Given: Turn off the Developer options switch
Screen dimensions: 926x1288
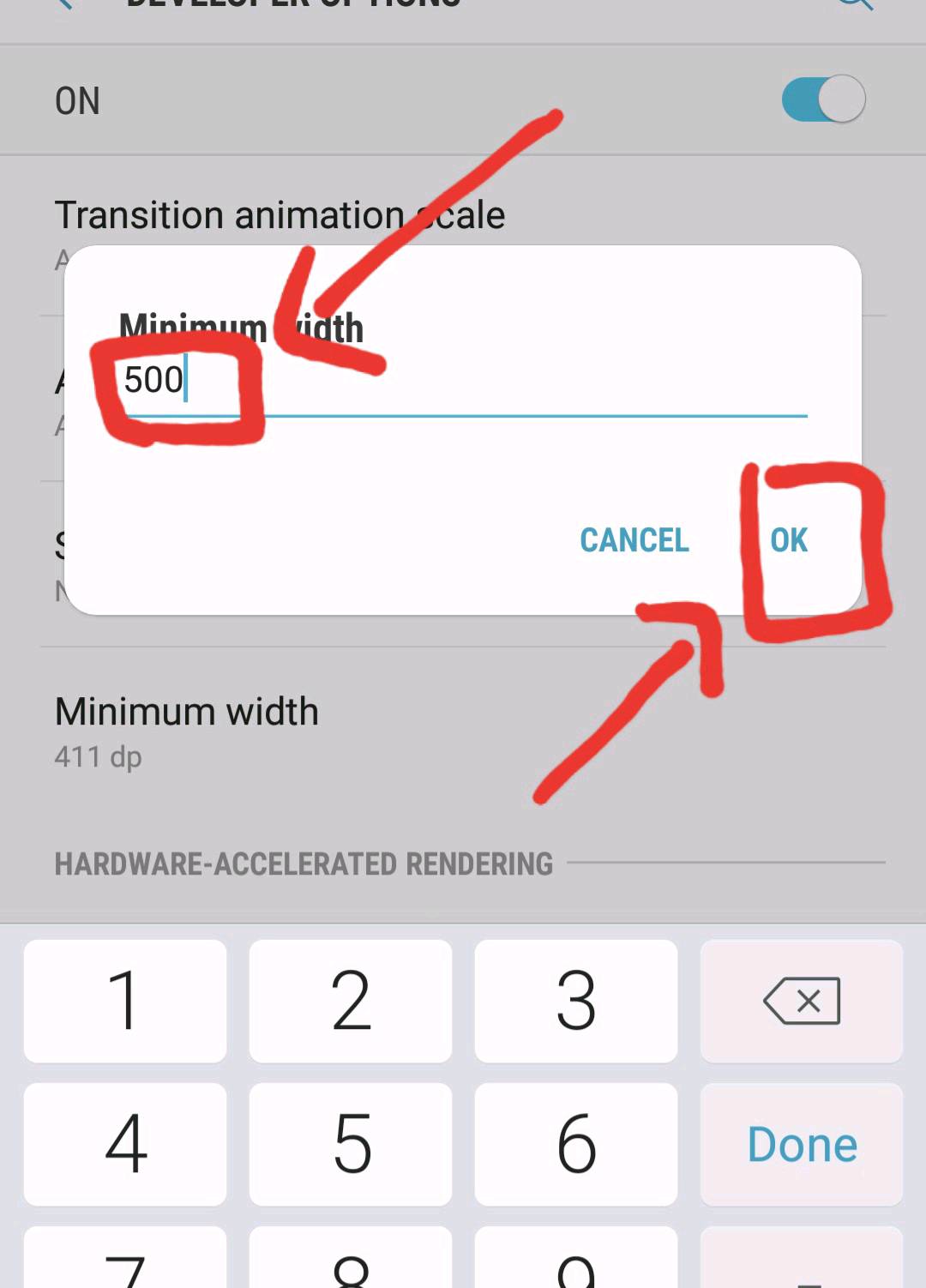Looking at the screenshot, I should tap(823, 100).
